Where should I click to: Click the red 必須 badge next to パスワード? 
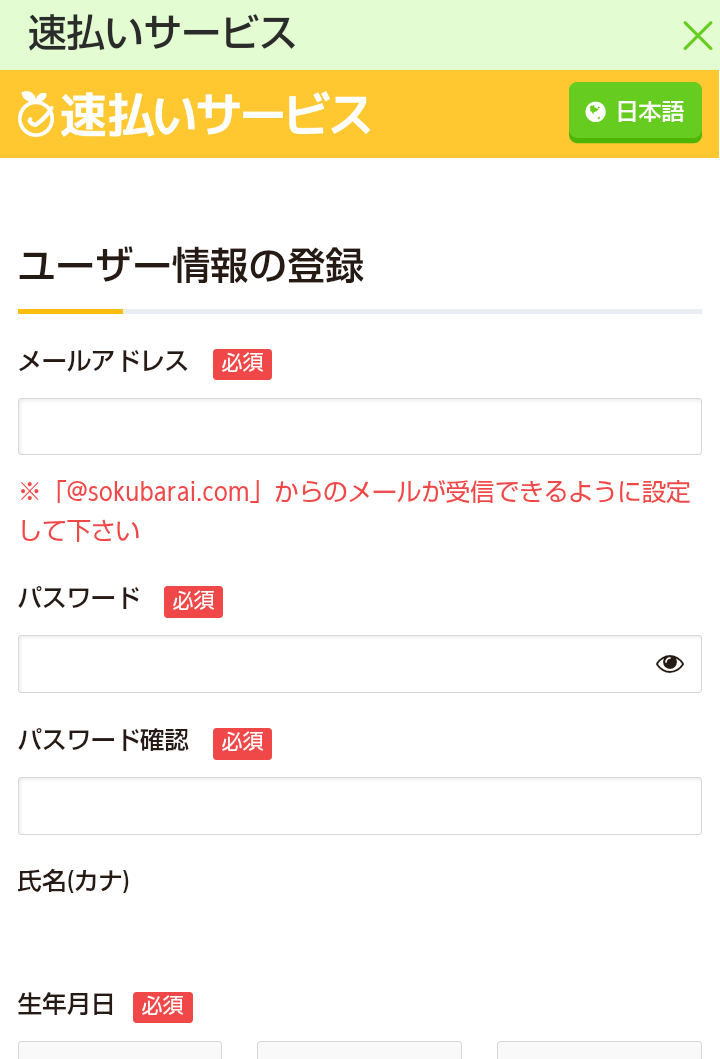(x=193, y=601)
